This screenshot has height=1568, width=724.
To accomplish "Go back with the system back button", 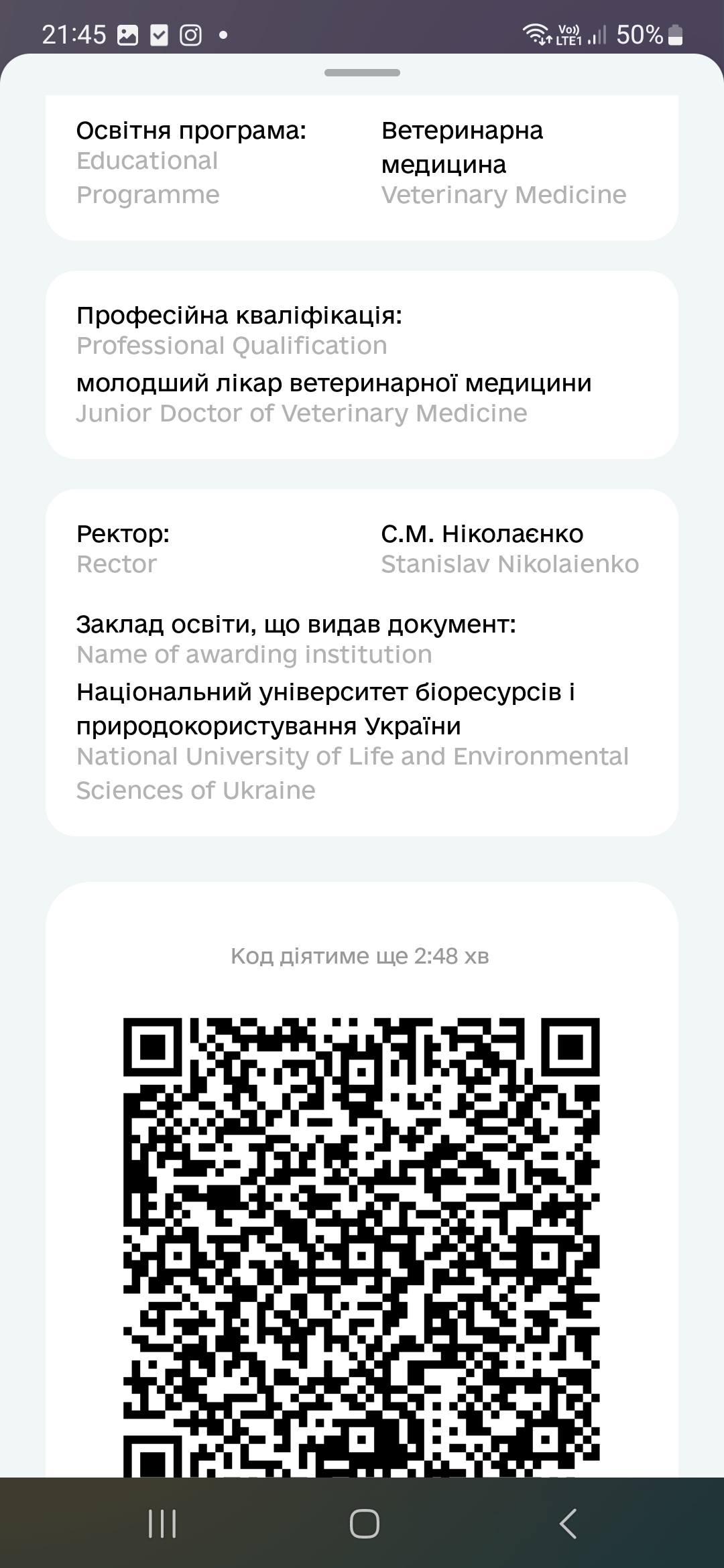I will (x=568, y=1523).
